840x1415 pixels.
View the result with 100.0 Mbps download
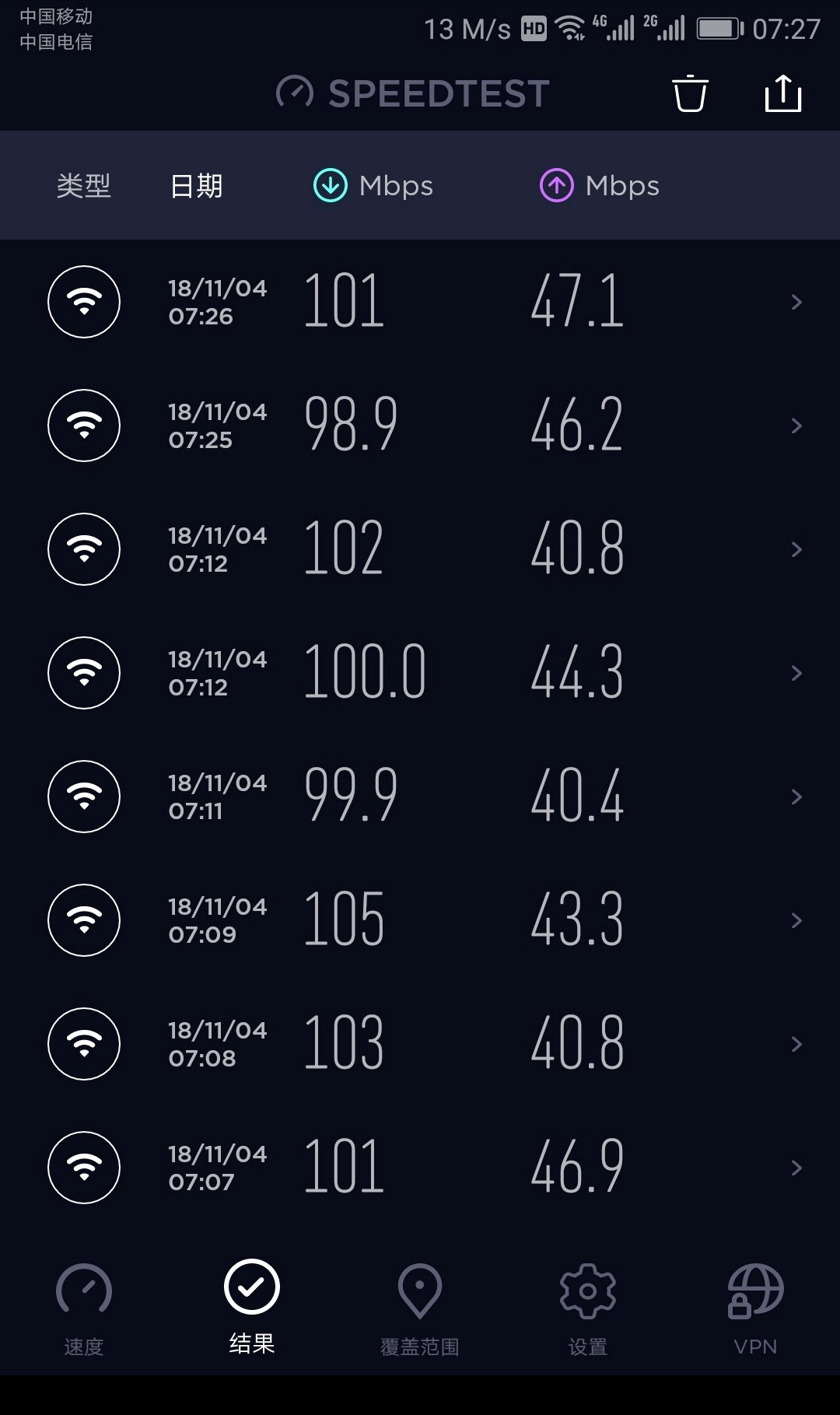[x=420, y=673]
